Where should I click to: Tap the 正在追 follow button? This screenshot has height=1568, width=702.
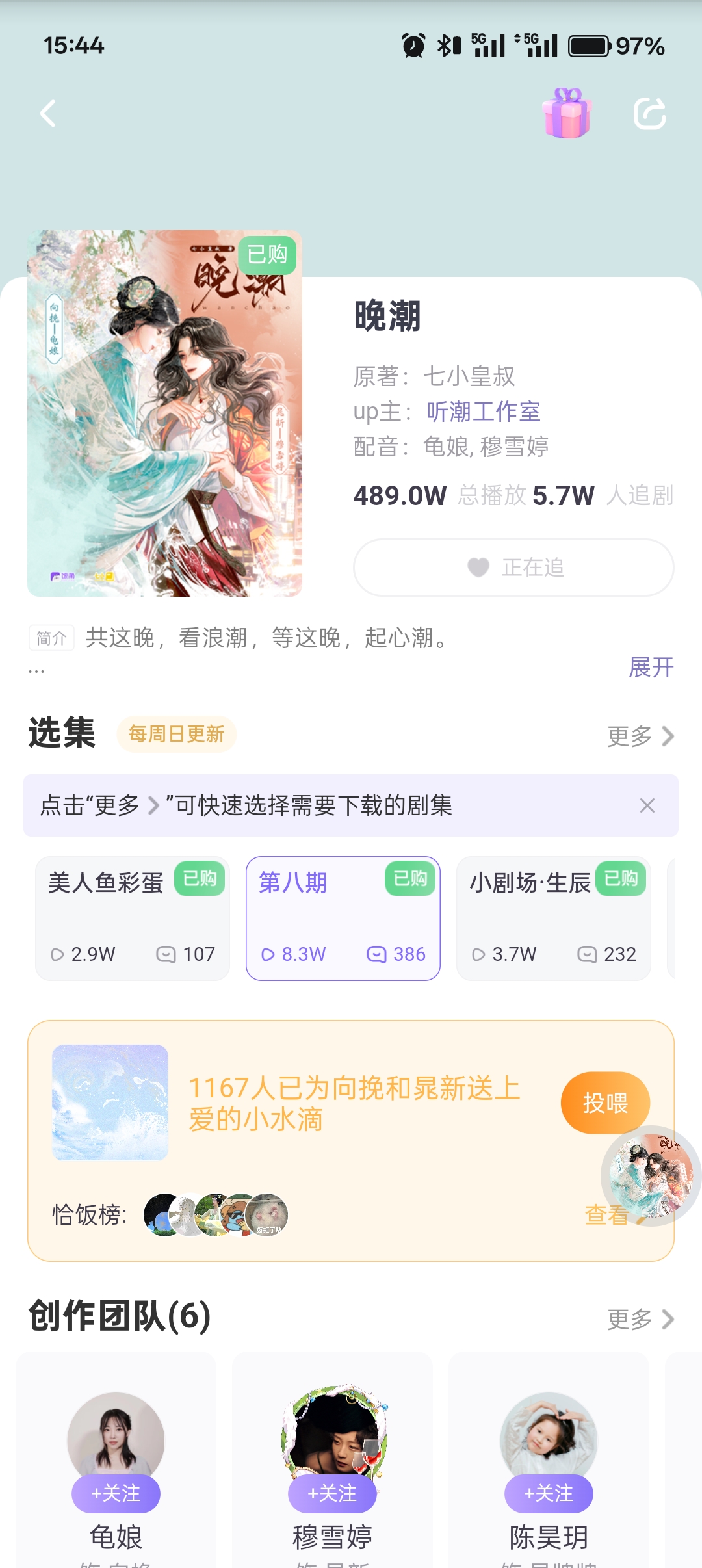pos(513,568)
